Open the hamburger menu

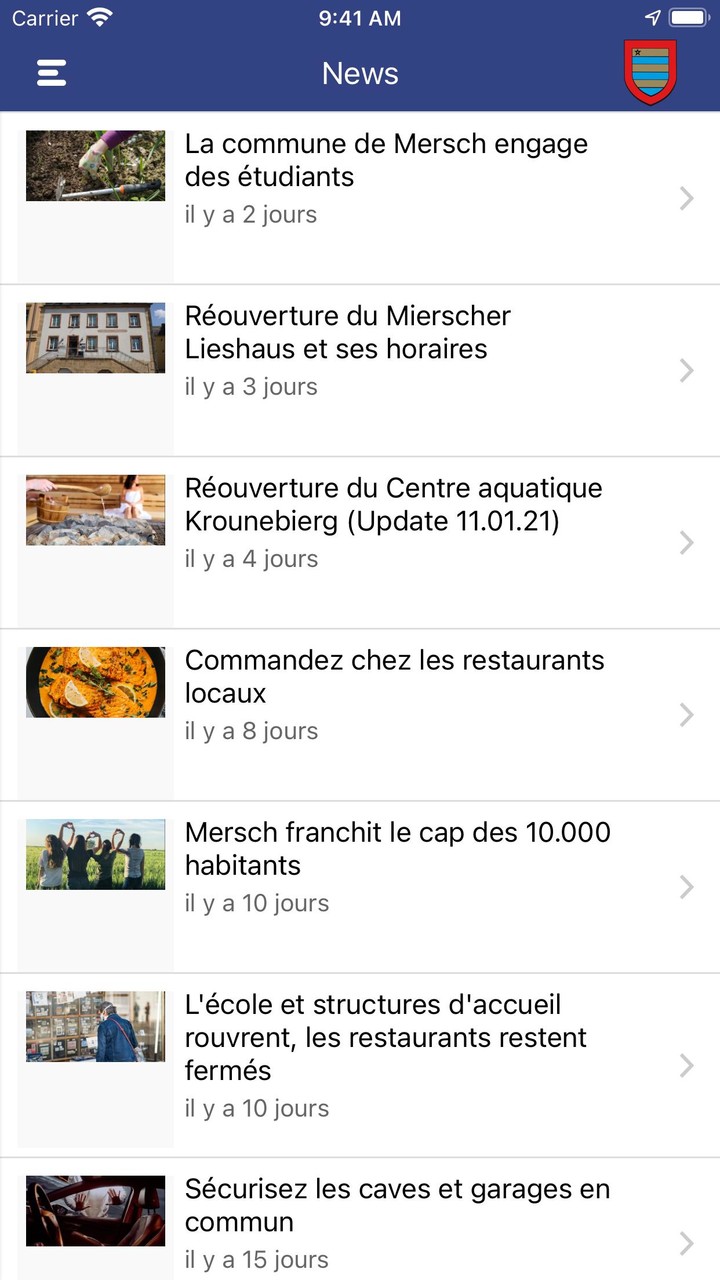[x=51, y=72]
